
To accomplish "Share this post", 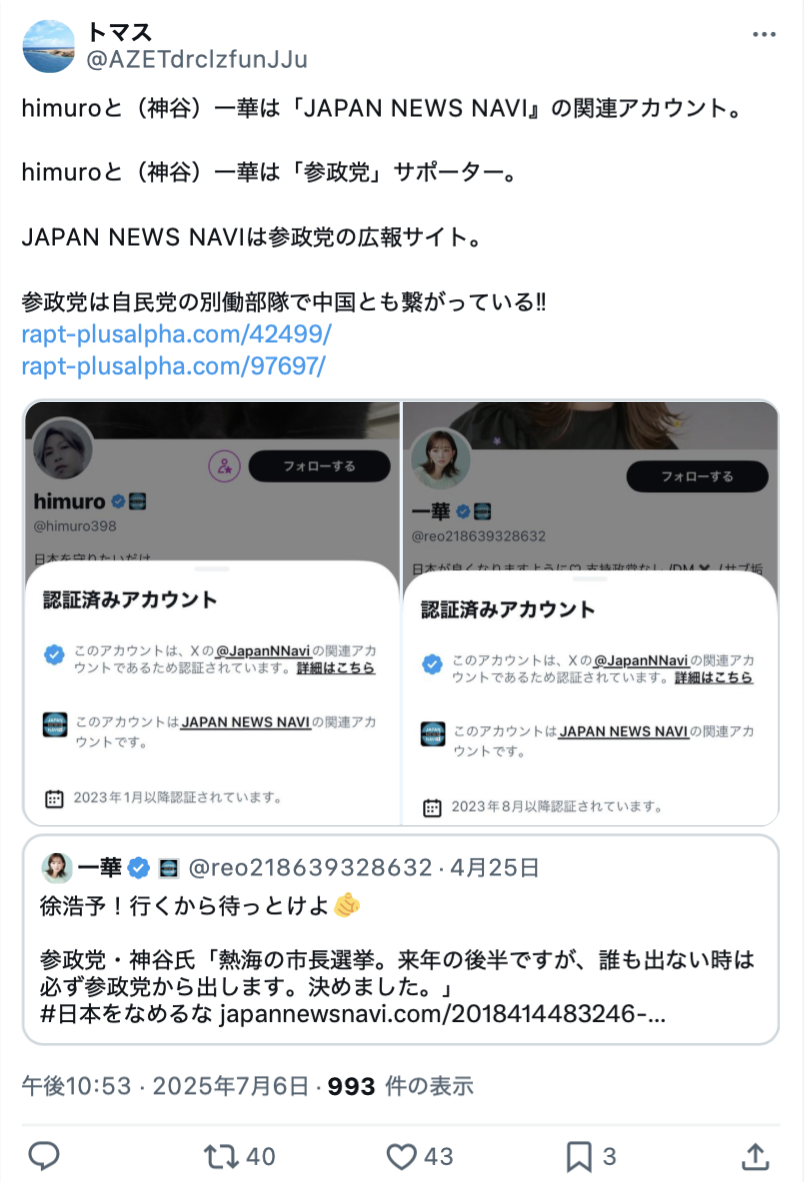I will coord(755,1157).
